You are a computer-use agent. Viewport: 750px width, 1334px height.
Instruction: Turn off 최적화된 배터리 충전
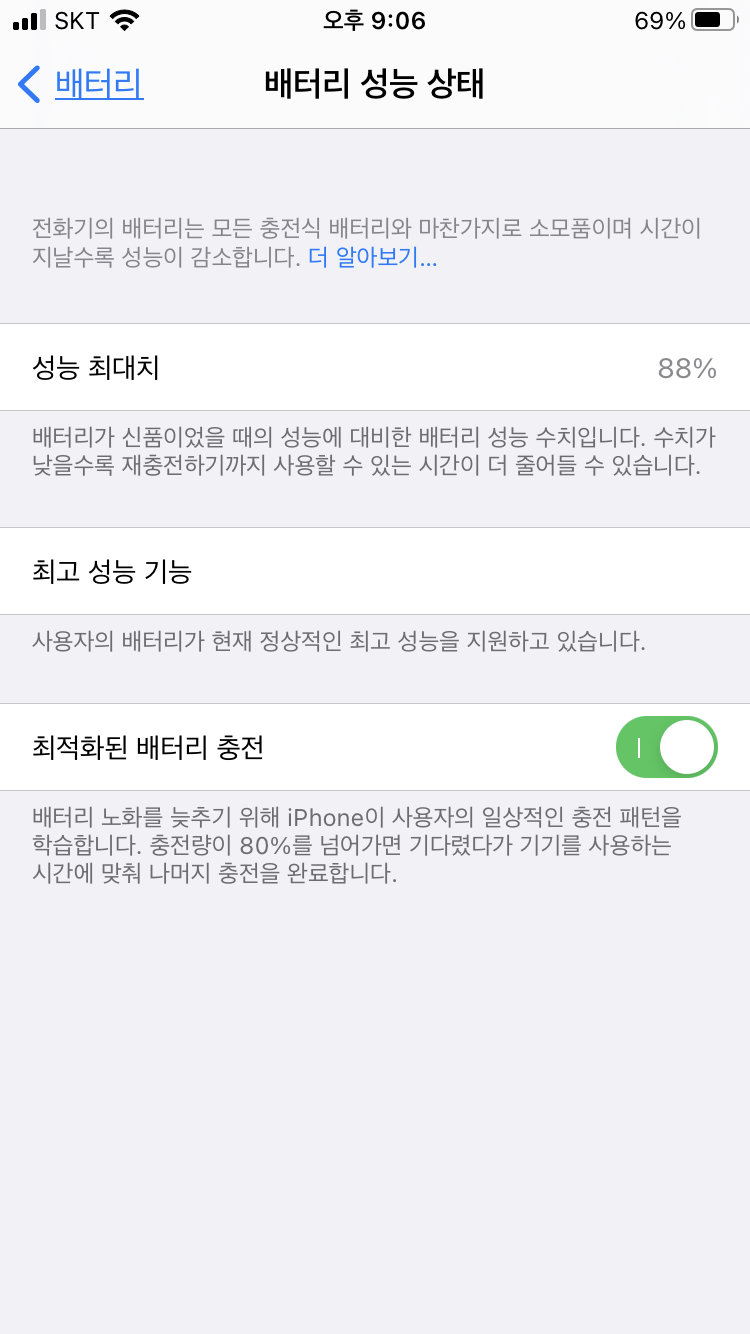666,747
